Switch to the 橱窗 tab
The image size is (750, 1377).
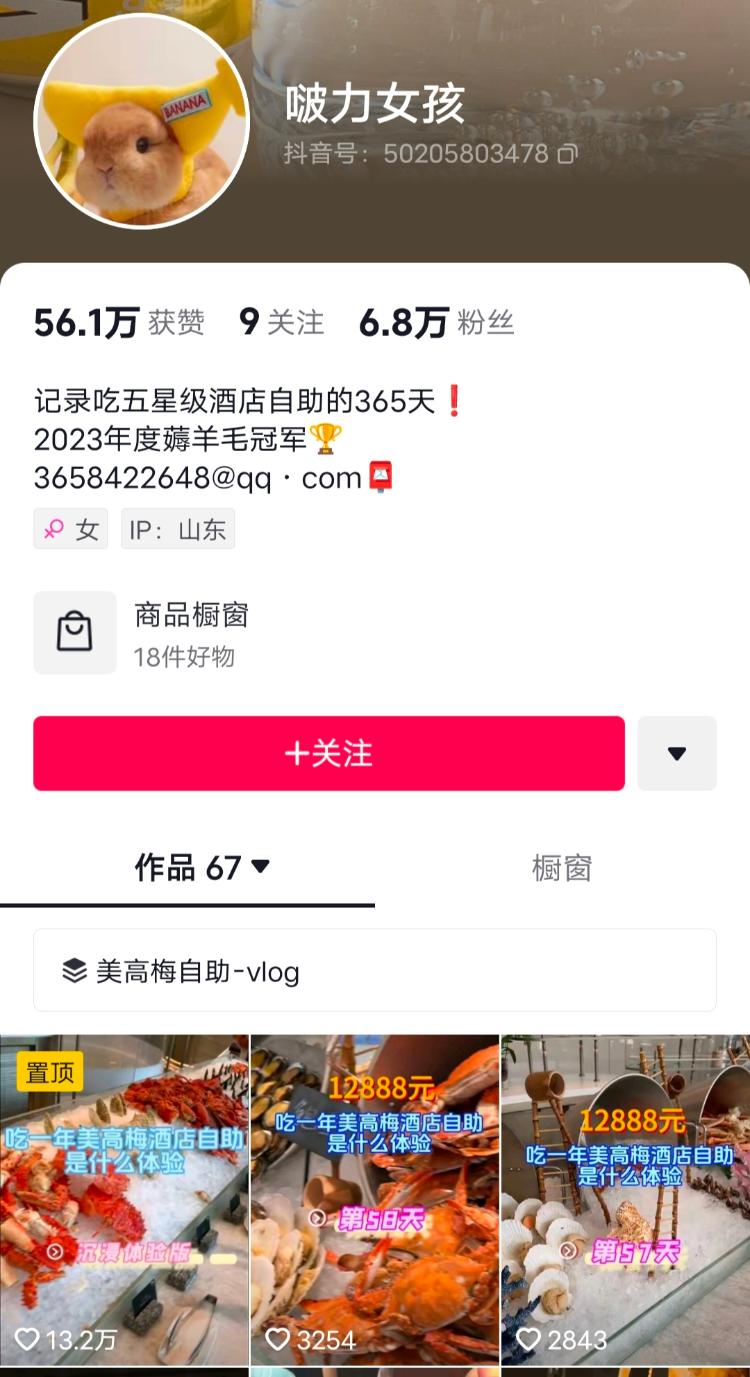click(560, 868)
